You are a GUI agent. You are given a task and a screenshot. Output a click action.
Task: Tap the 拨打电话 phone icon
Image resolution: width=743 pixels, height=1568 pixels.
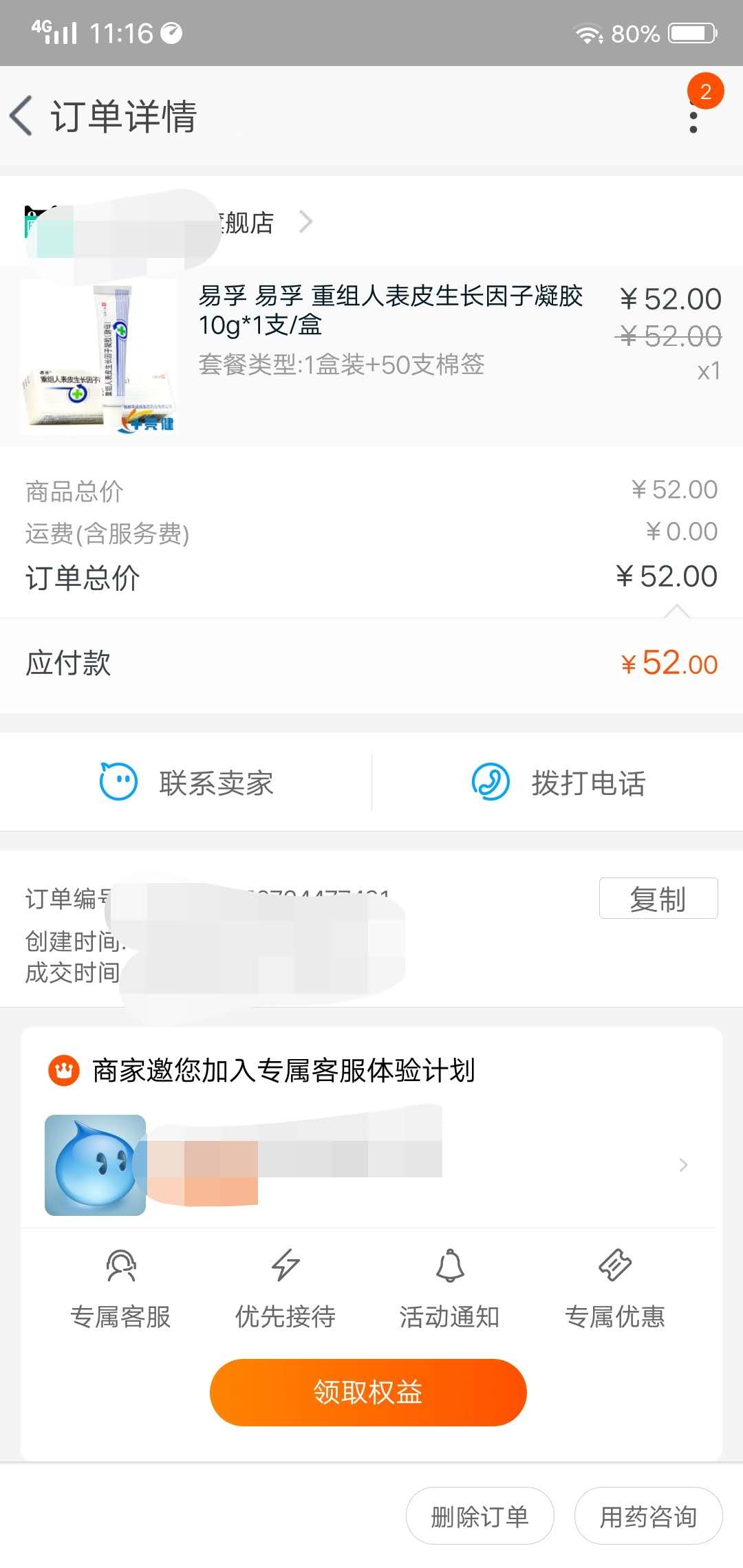click(x=490, y=782)
